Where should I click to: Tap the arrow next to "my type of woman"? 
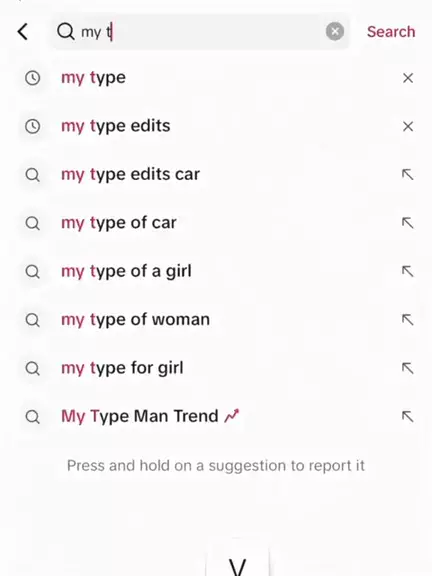click(408, 320)
